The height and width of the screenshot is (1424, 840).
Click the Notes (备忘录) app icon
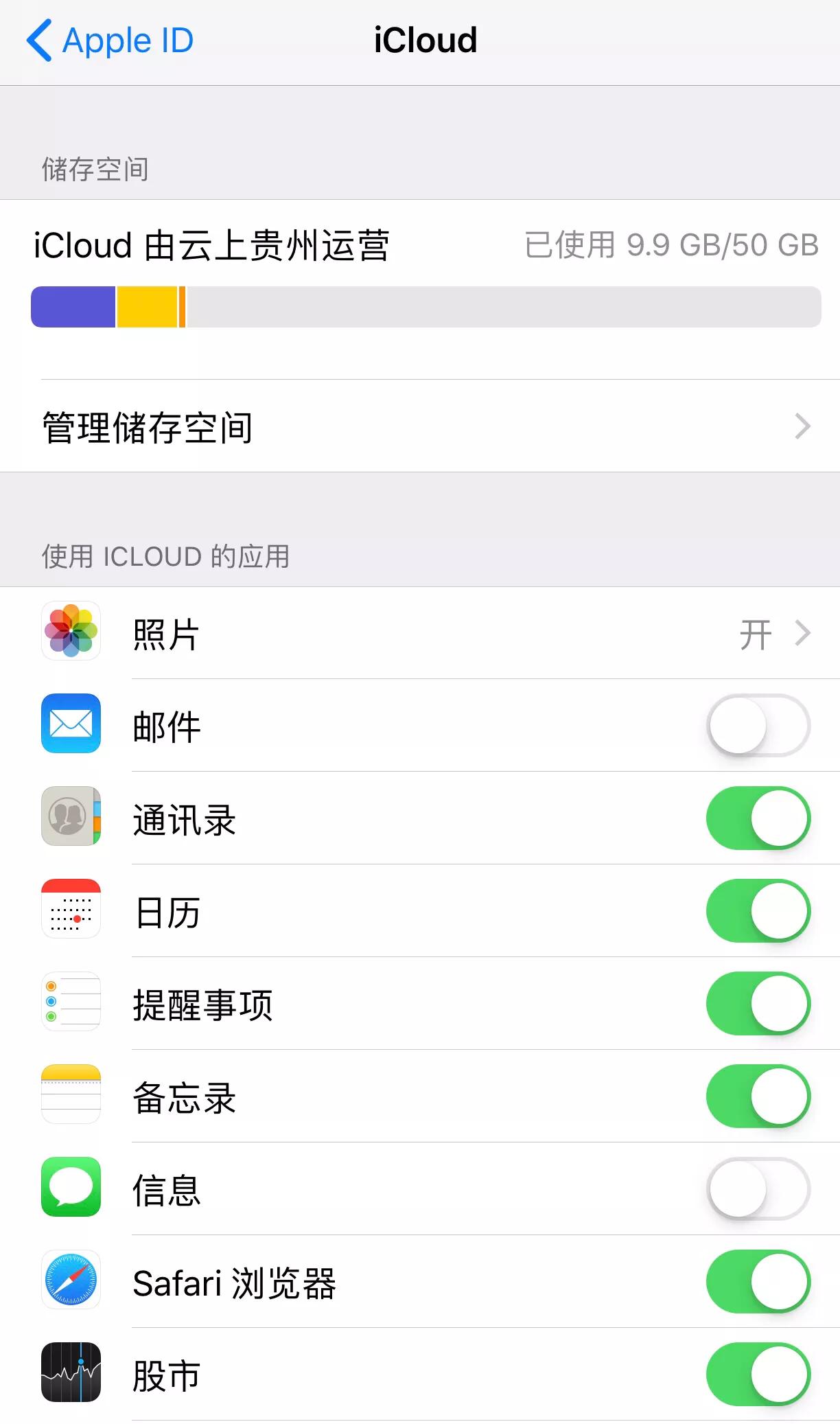coord(71,1096)
